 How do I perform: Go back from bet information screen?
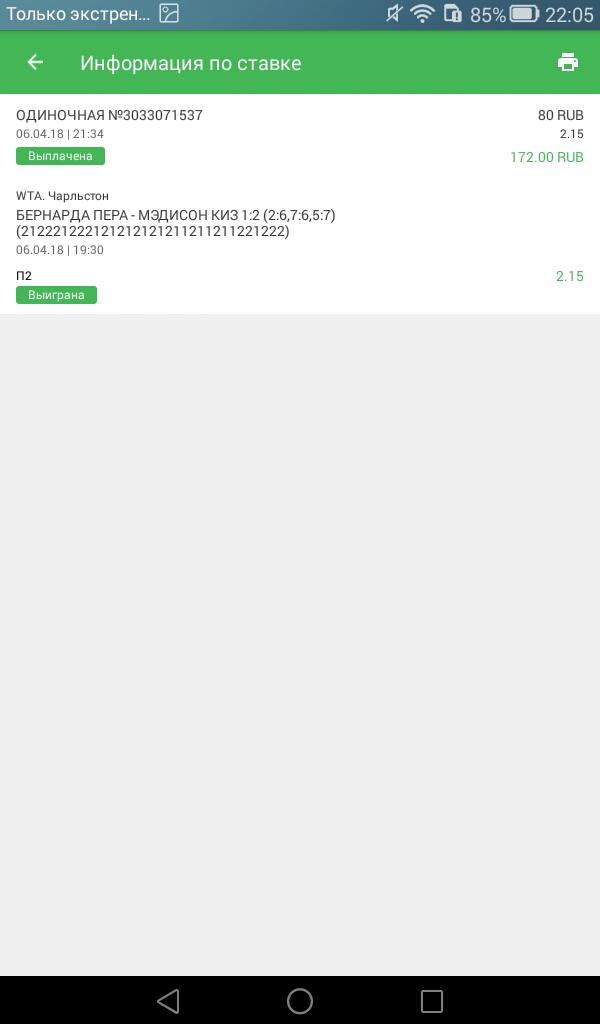tap(36, 63)
